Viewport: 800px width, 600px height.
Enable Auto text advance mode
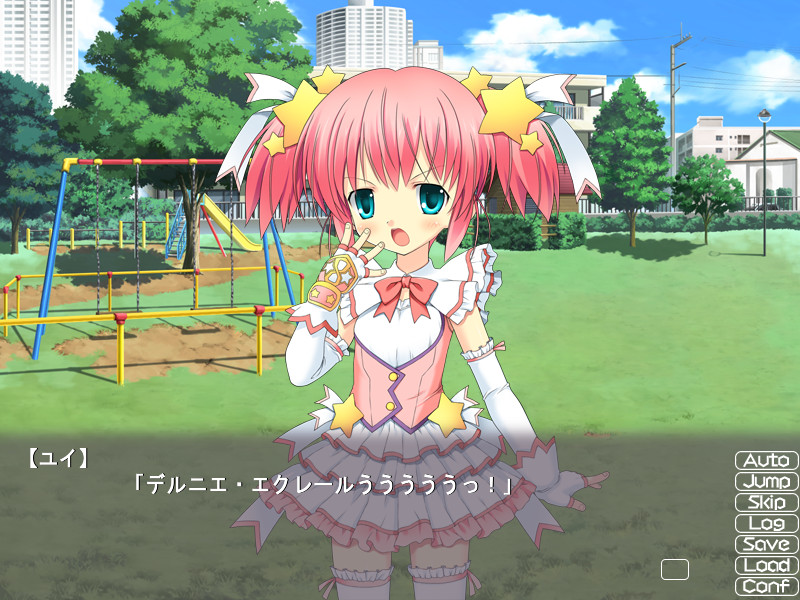click(x=767, y=461)
